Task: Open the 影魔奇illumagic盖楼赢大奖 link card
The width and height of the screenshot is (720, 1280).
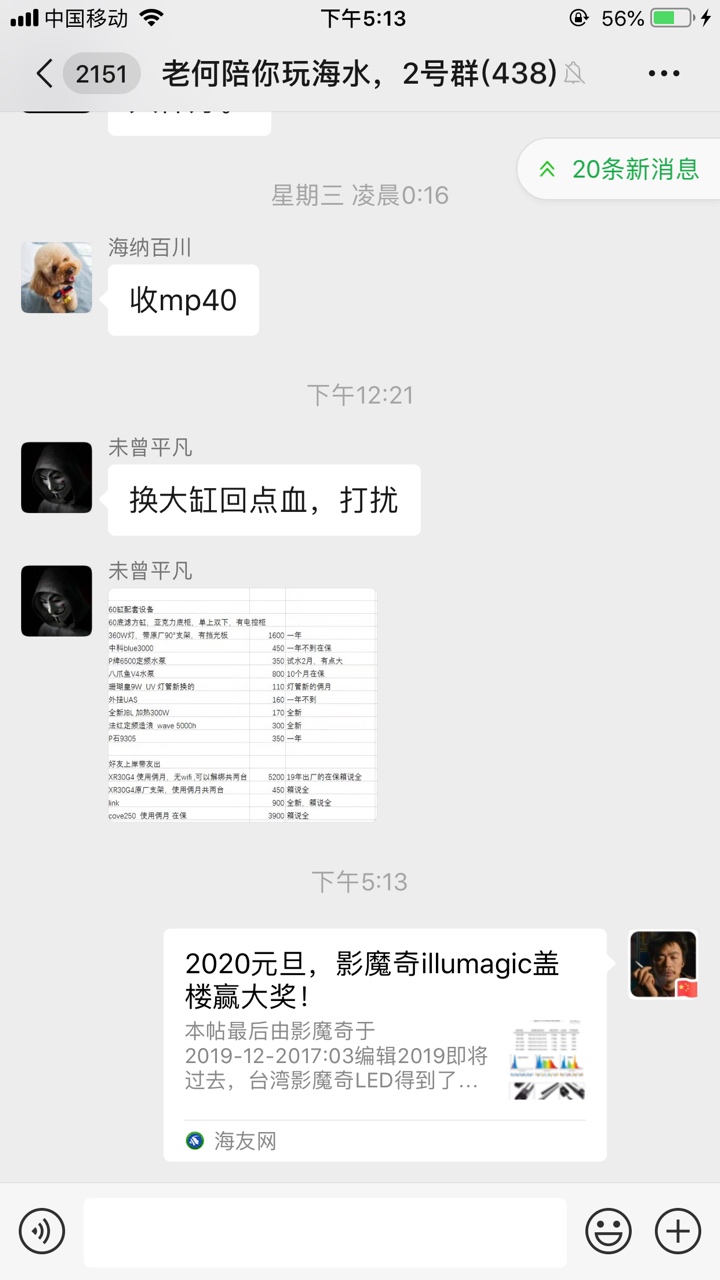Action: click(x=385, y=1045)
